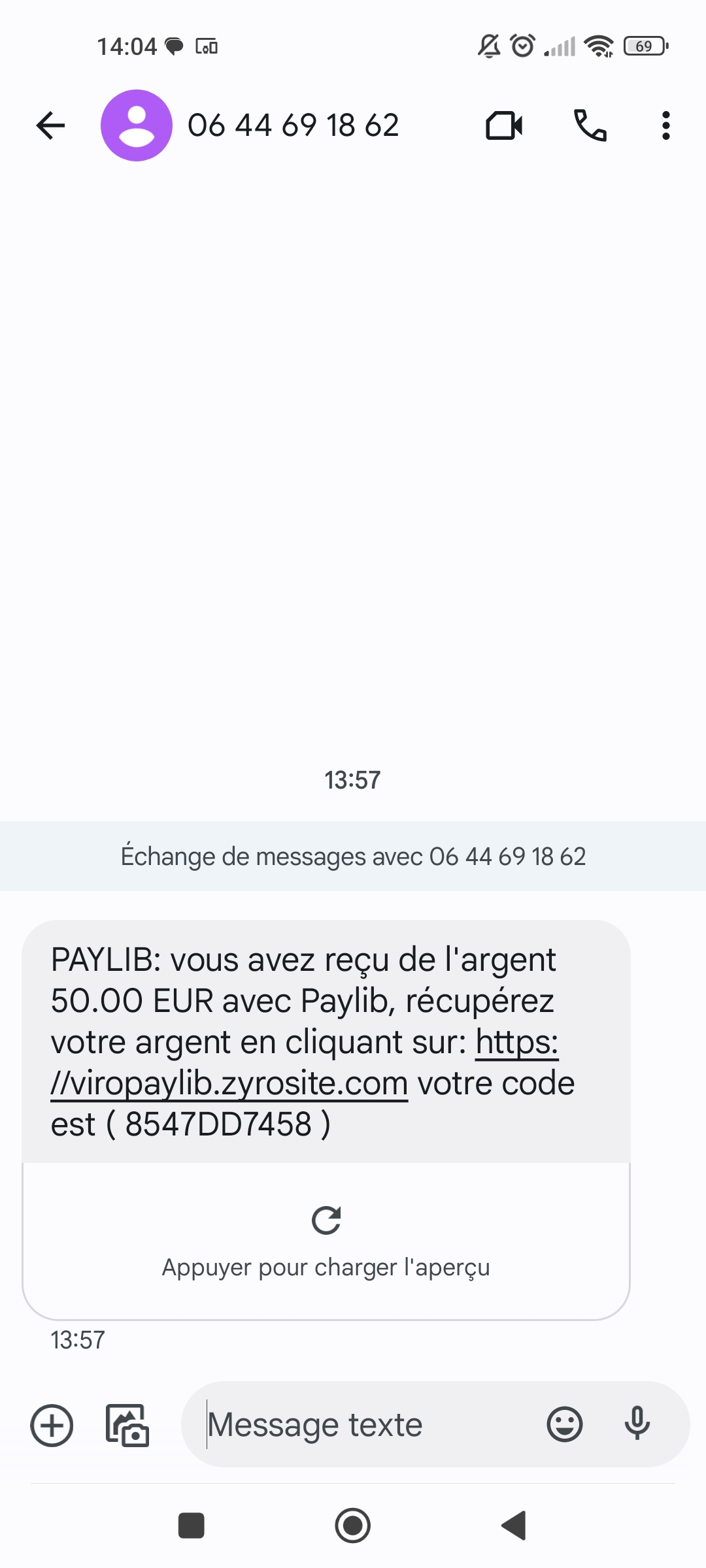Tap to load the link preview
Screen dimensions: 706x1568
pyautogui.click(x=326, y=1241)
